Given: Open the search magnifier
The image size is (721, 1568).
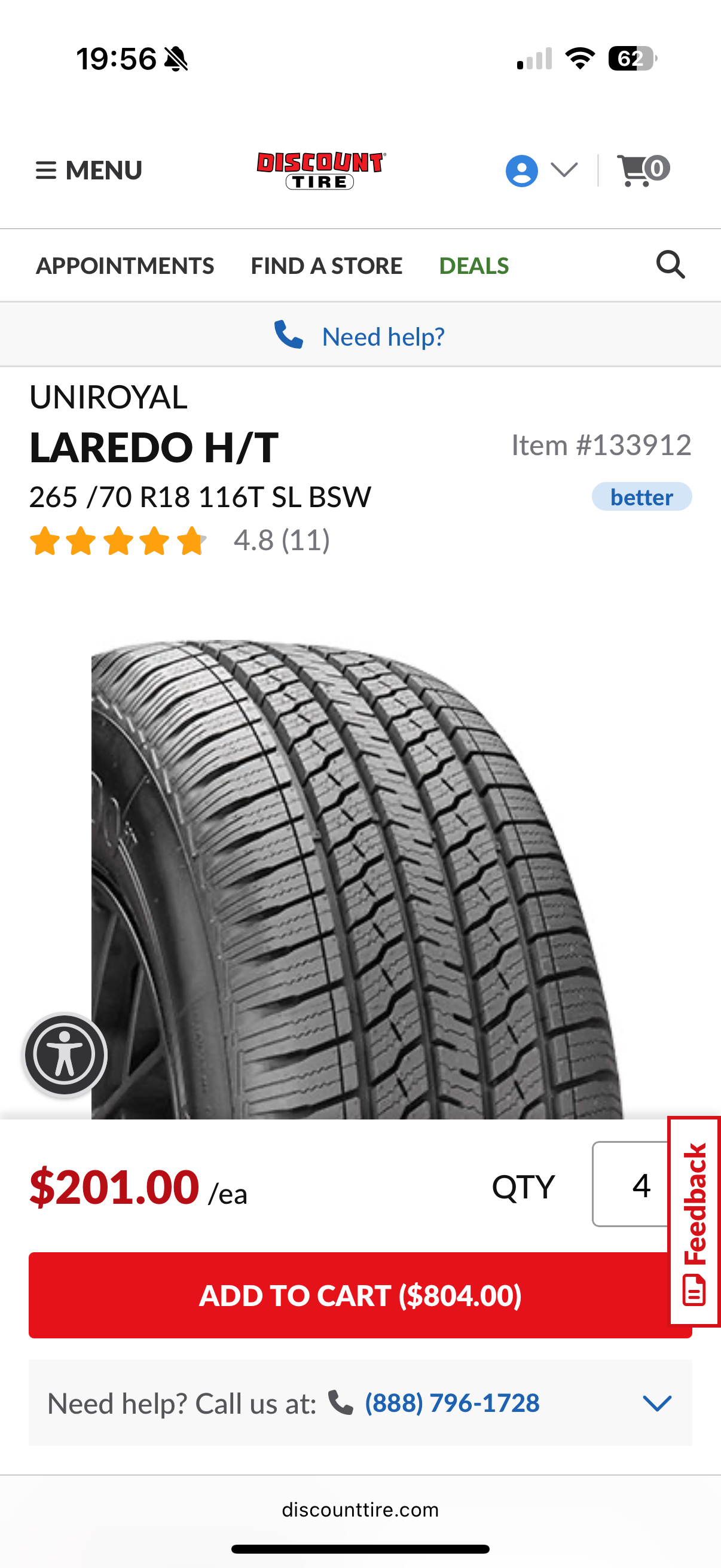Looking at the screenshot, I should point(671,265).
